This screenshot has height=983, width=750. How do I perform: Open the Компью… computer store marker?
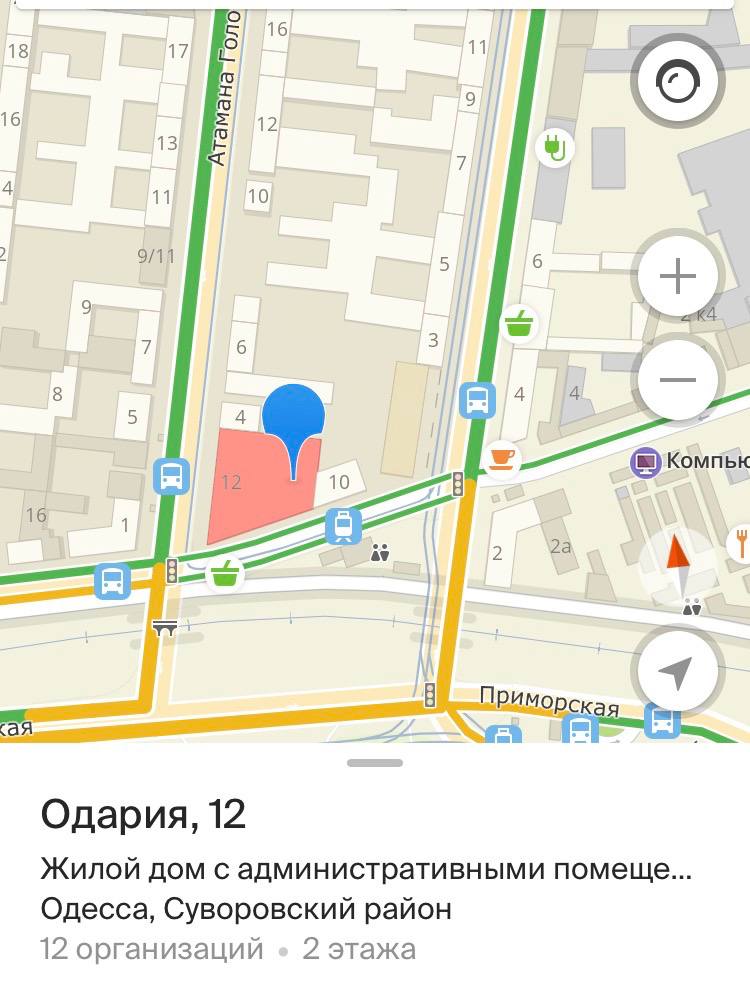(646, 462)
